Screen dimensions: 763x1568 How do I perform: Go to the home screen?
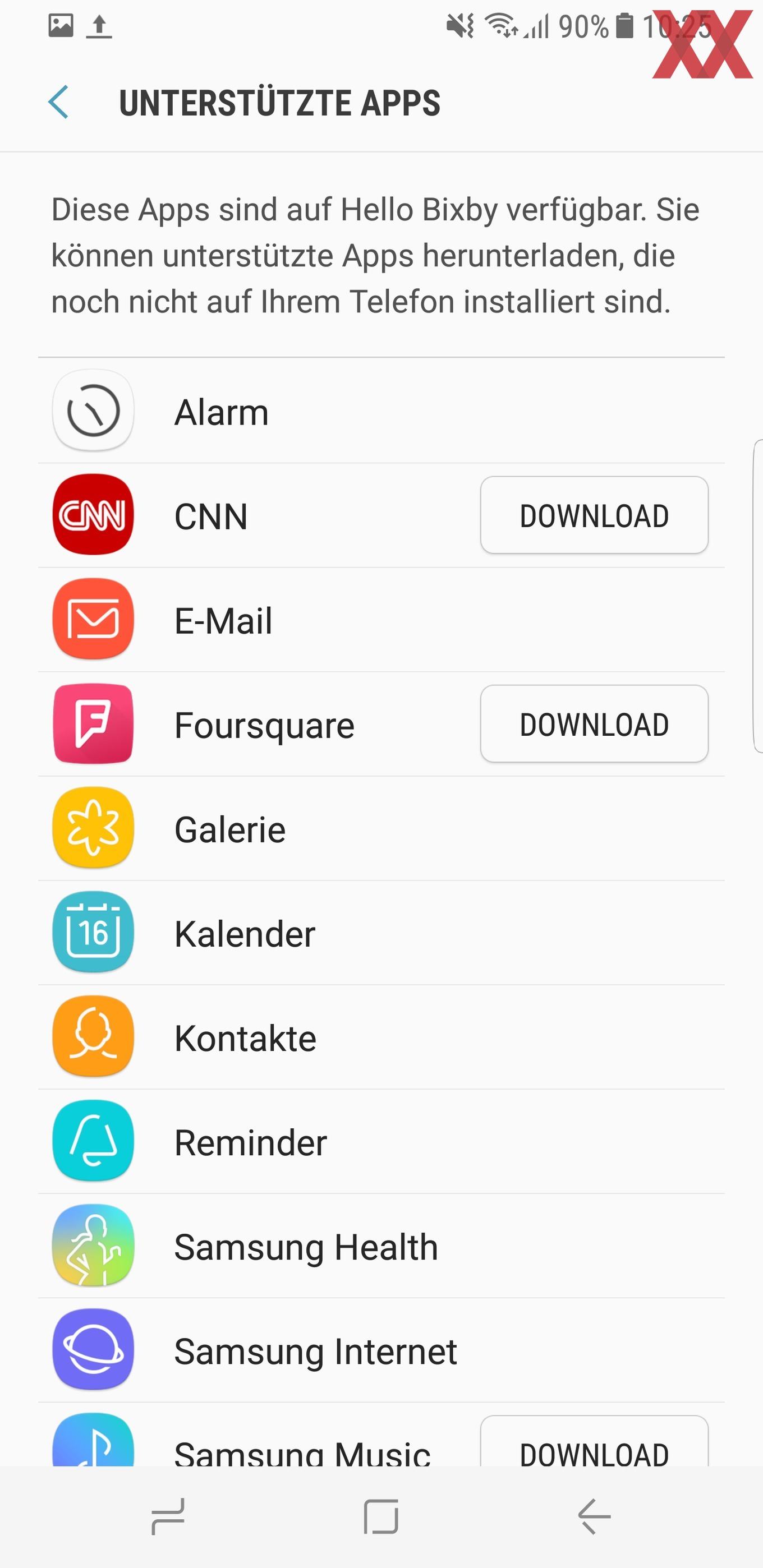point(381,1517)
